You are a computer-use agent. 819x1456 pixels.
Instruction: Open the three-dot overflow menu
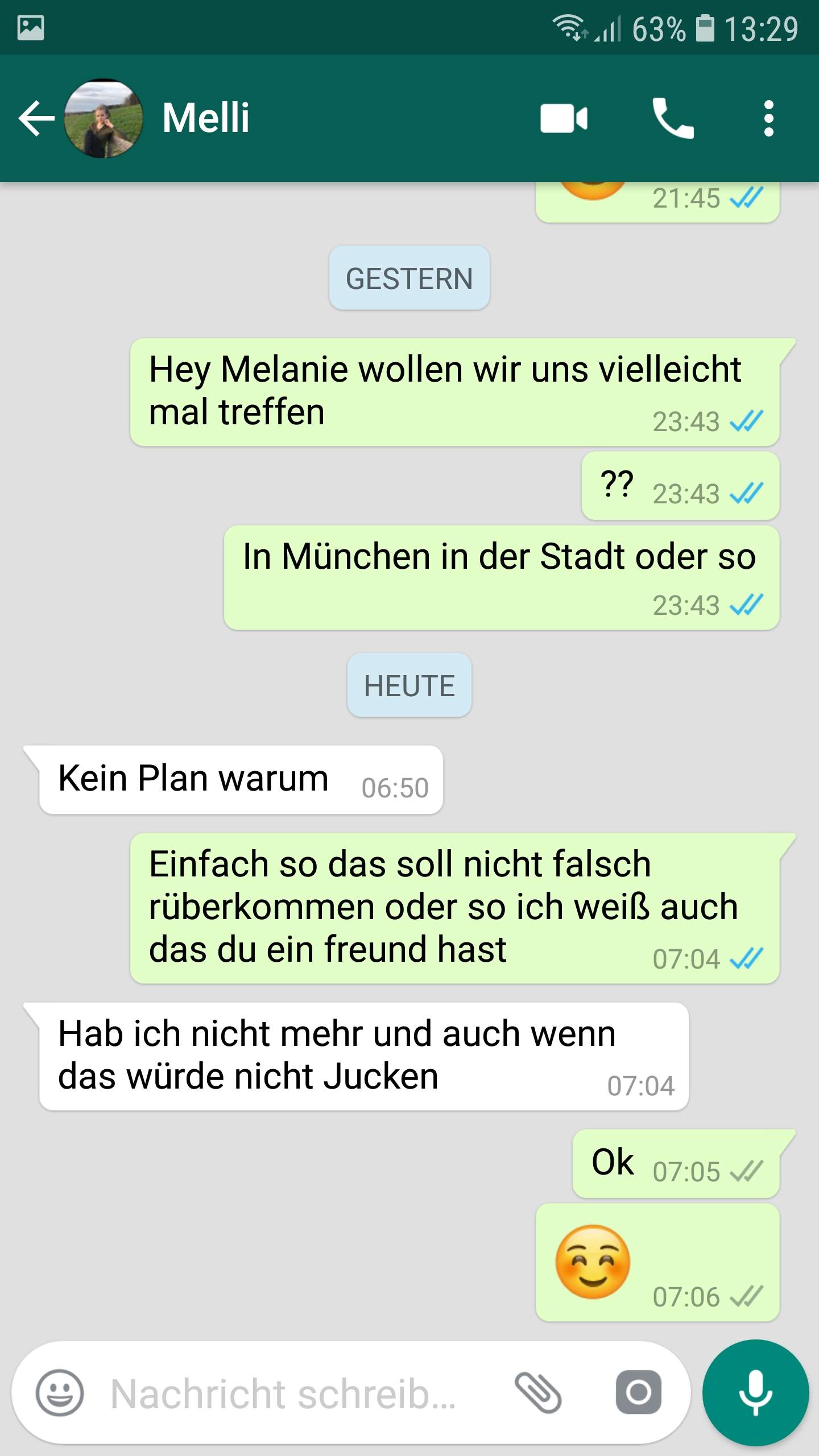tap(768, 118)
